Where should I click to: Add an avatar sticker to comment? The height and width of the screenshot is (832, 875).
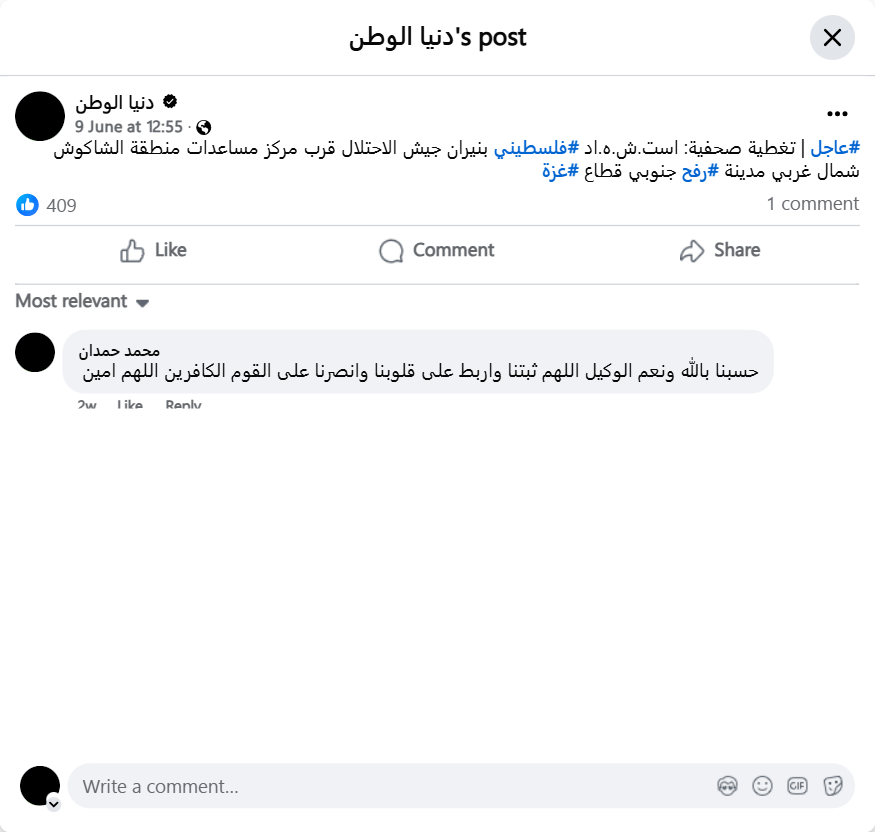point(728,786)
